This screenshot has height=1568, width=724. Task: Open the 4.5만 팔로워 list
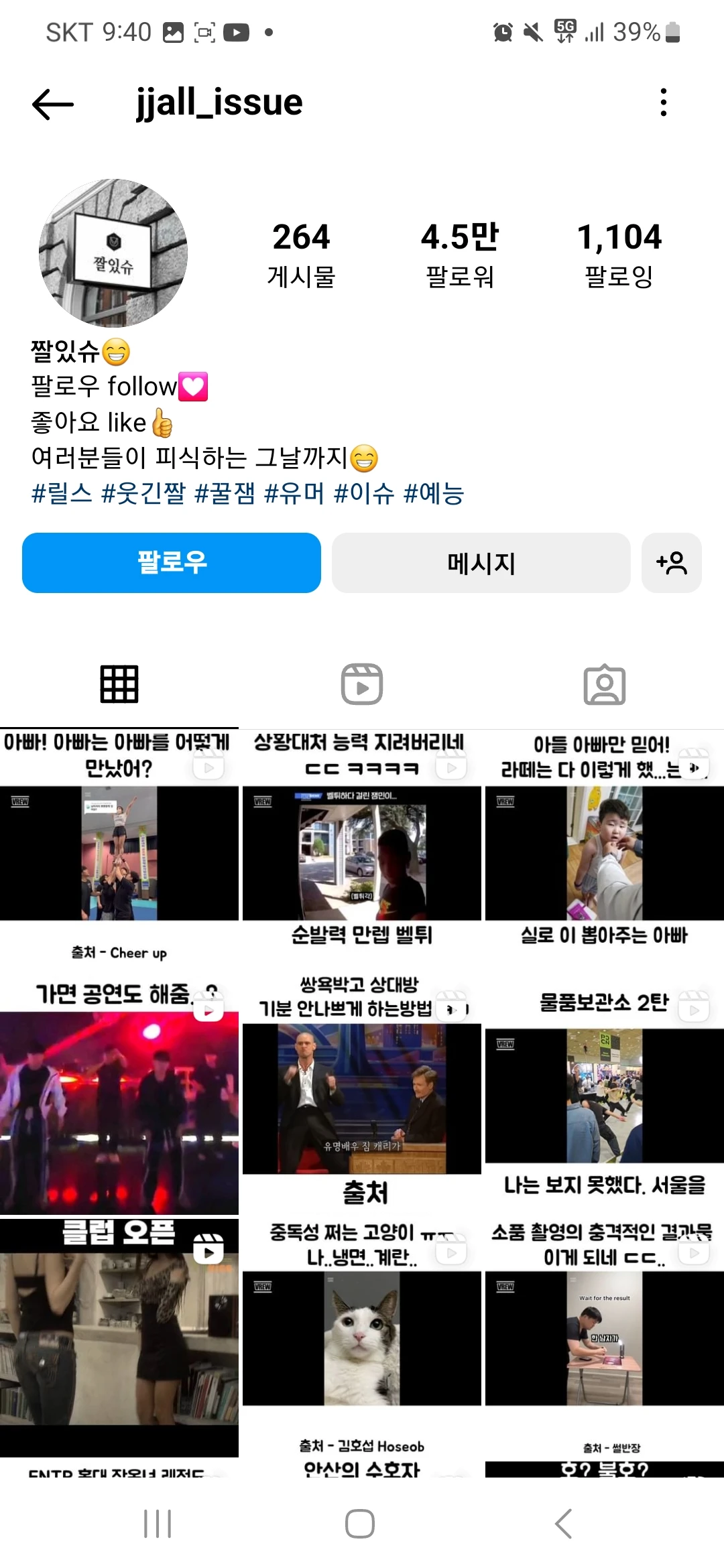point(460,255)
